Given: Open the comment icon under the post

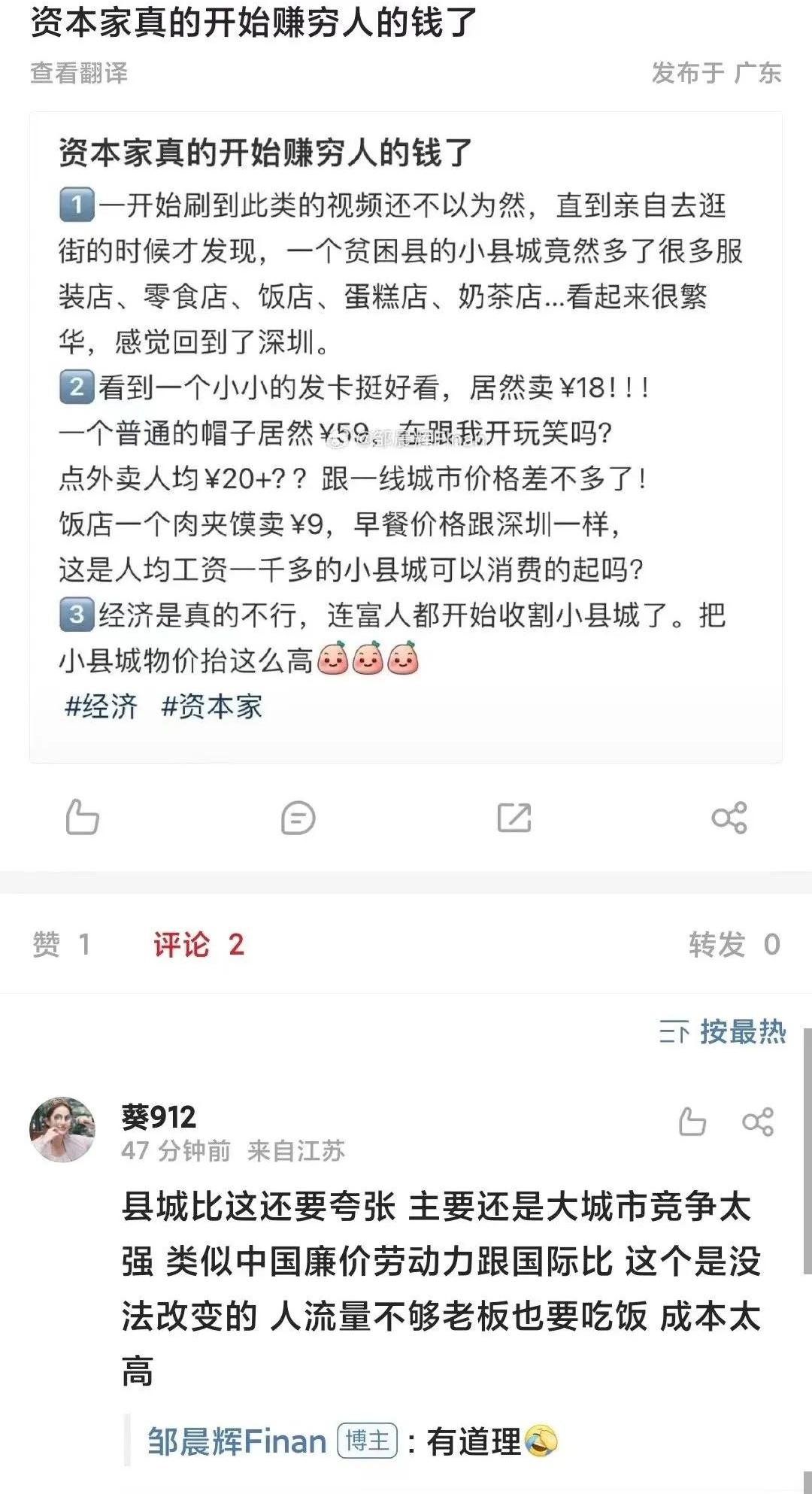Looking at the screenshot, I should [298, 818].
